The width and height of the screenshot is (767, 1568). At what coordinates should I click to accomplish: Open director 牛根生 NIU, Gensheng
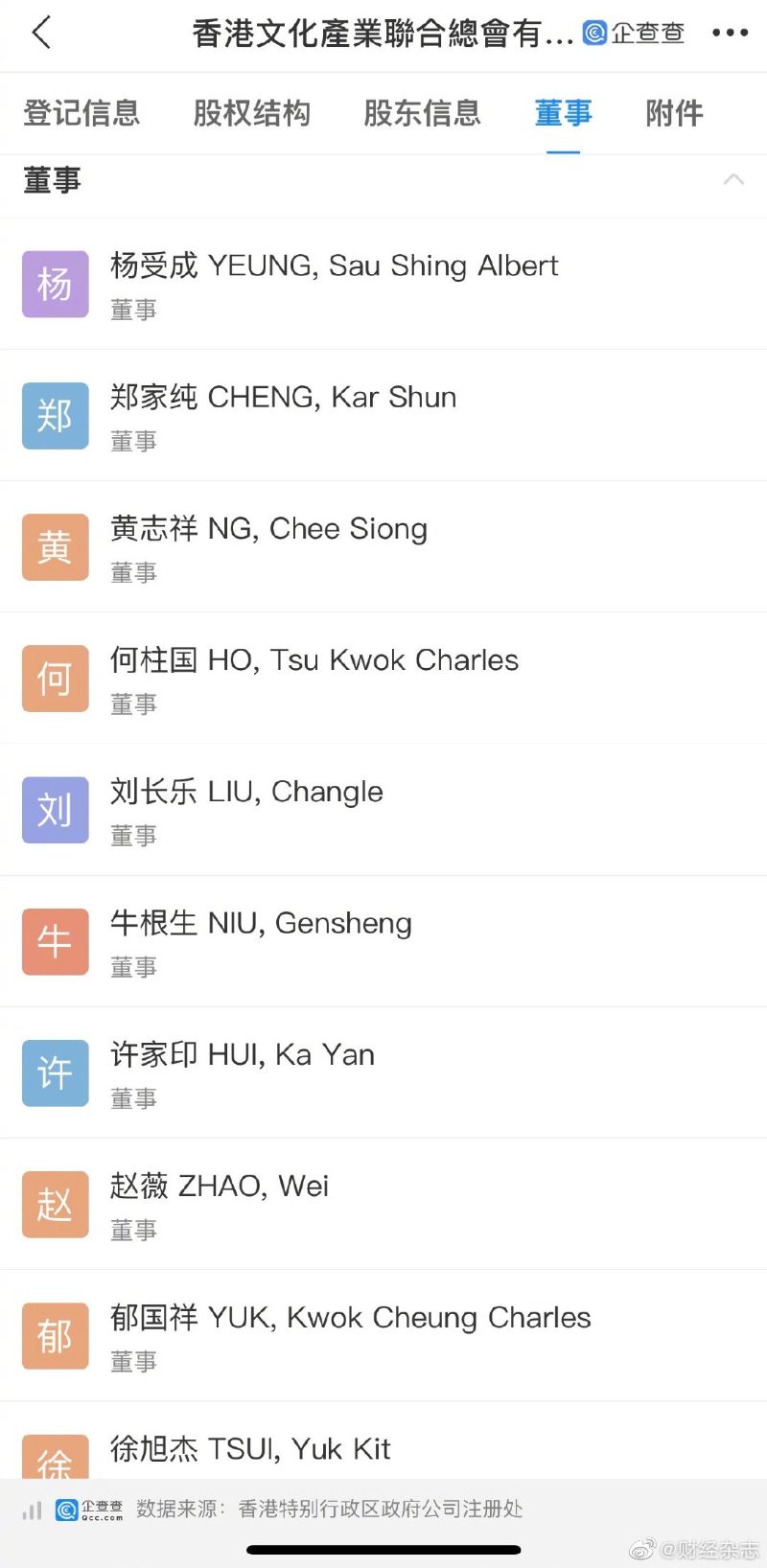click(383, 940)
